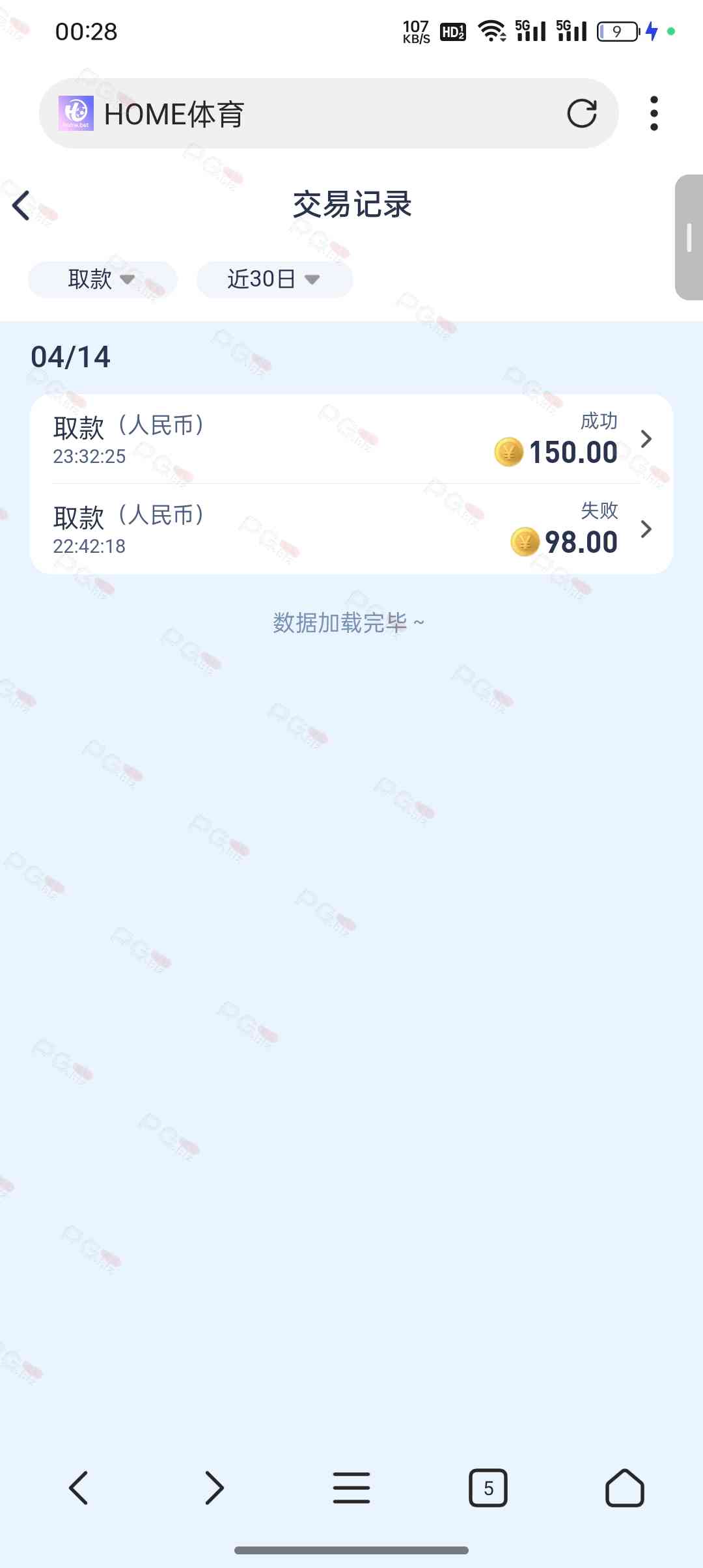Show the 5 open browser tabs
The image size is (703, 1568).
pos(488,1488)
